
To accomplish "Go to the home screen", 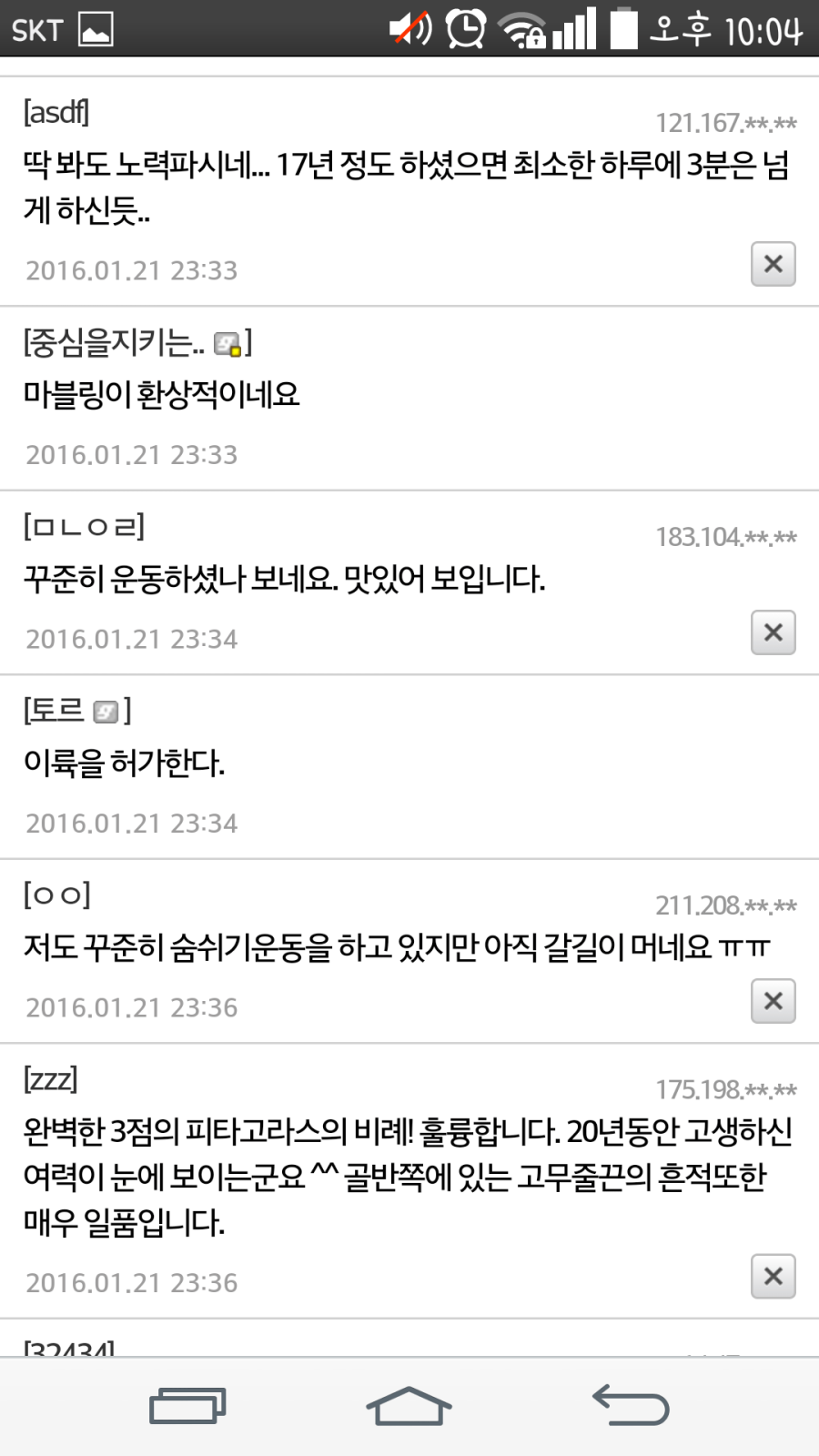I will click(x=409, y=1405).
